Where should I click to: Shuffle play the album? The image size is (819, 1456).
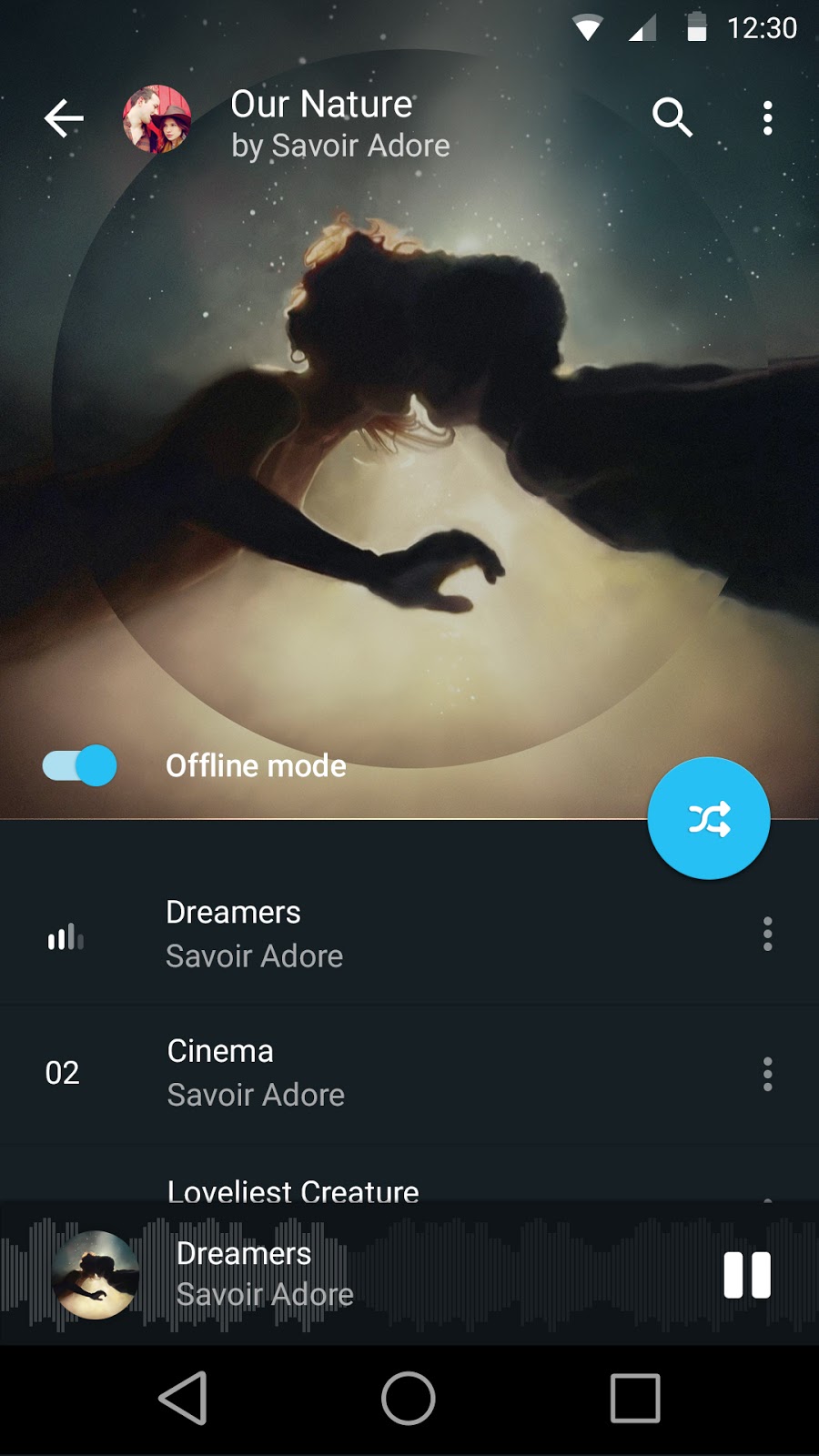[708, 819]
